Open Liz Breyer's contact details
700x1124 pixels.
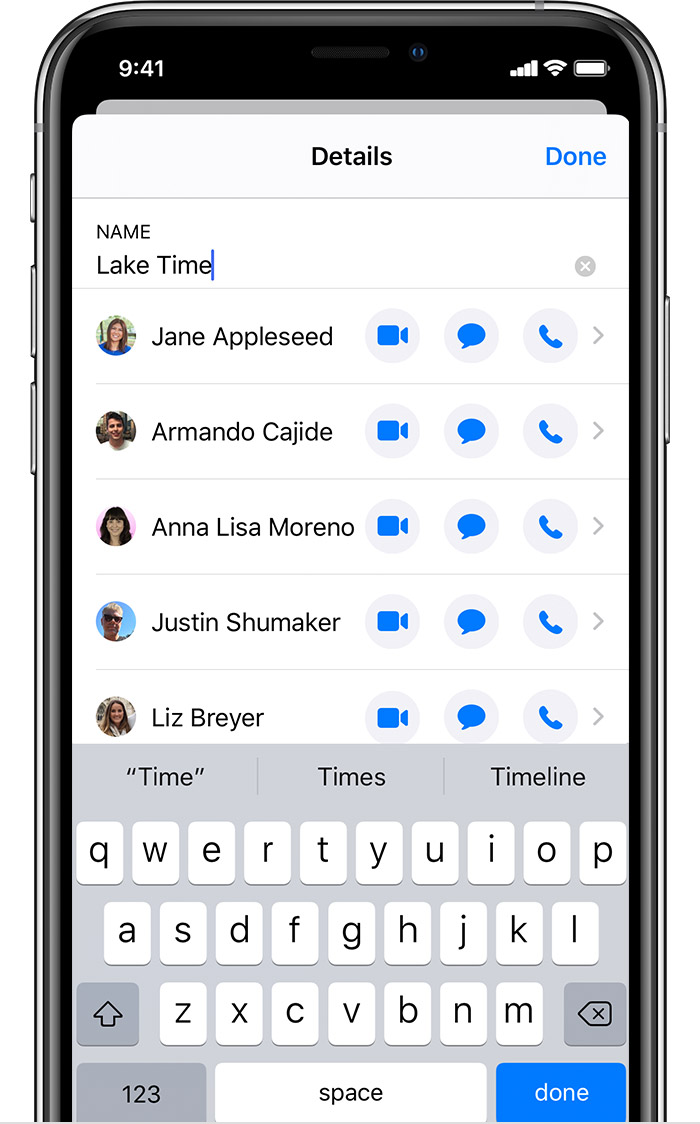(x=598, y=716)
